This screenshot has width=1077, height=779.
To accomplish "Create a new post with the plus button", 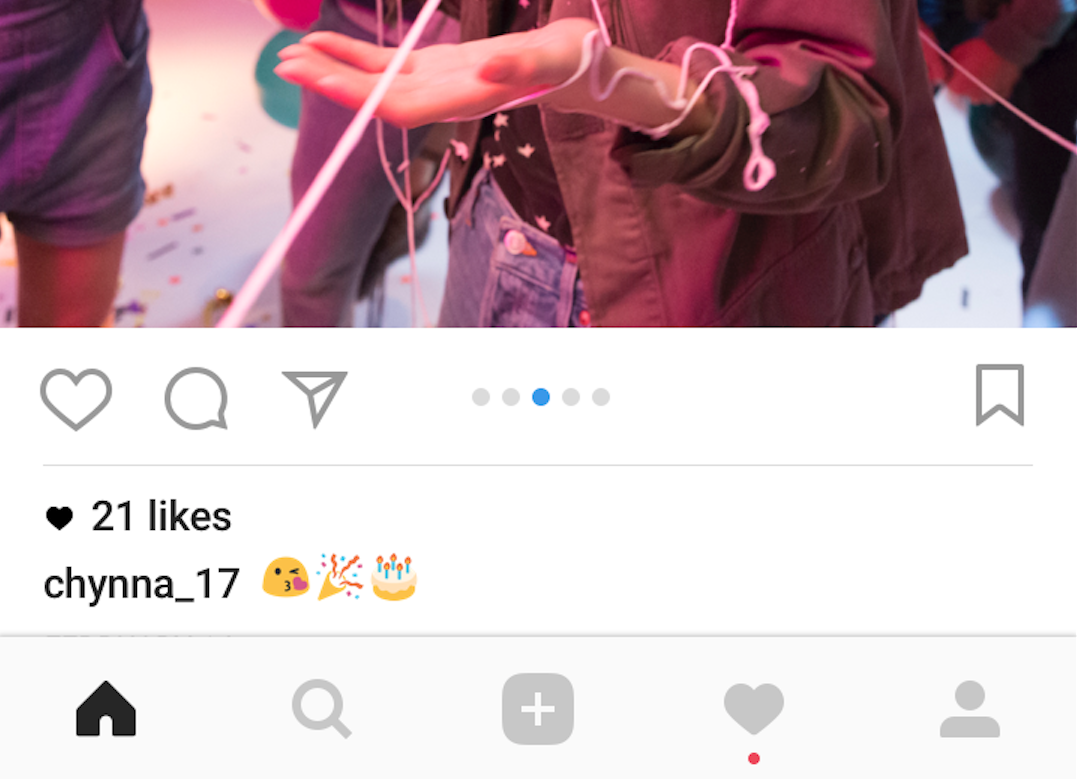I will pos(537,709).
